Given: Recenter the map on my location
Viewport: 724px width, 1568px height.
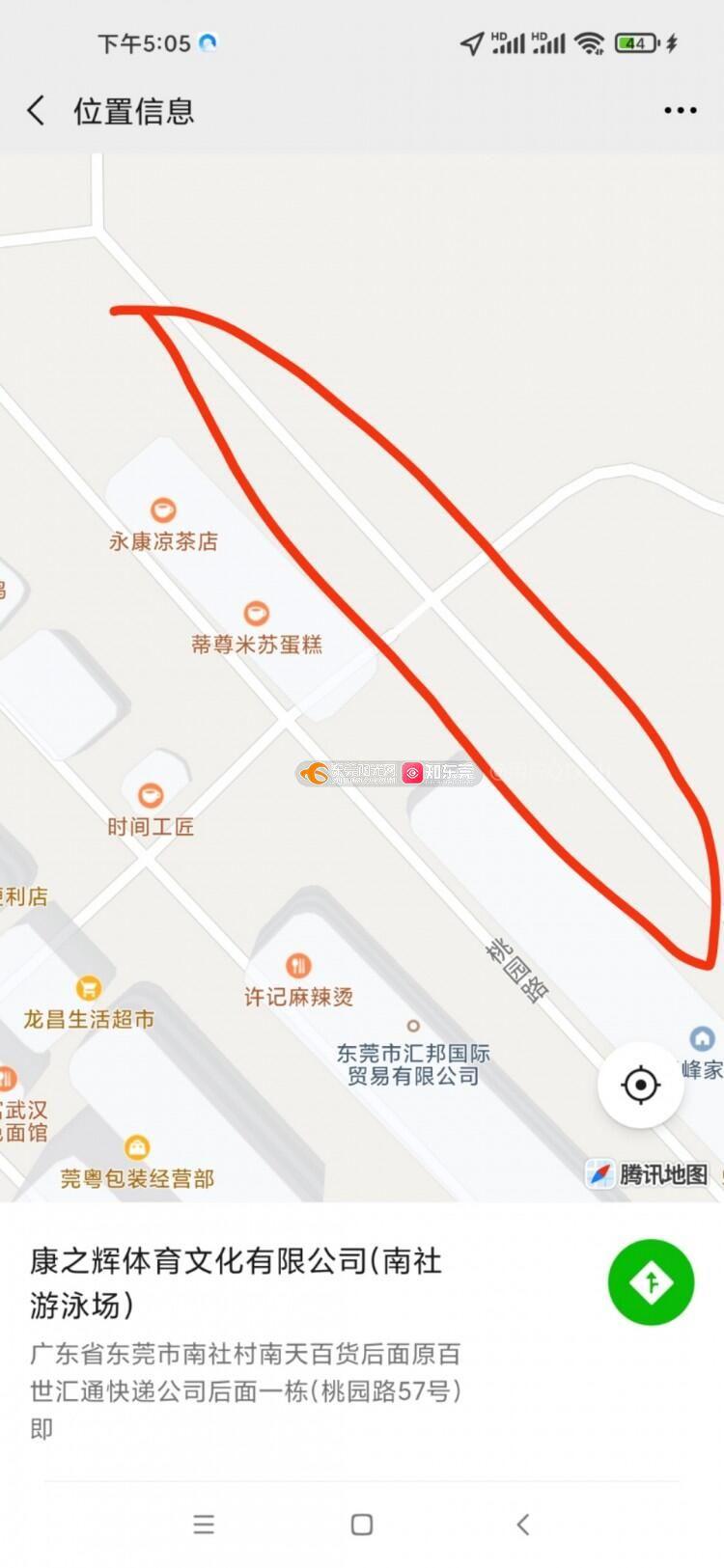Looking at the screenshot, I should (640, 1086).
